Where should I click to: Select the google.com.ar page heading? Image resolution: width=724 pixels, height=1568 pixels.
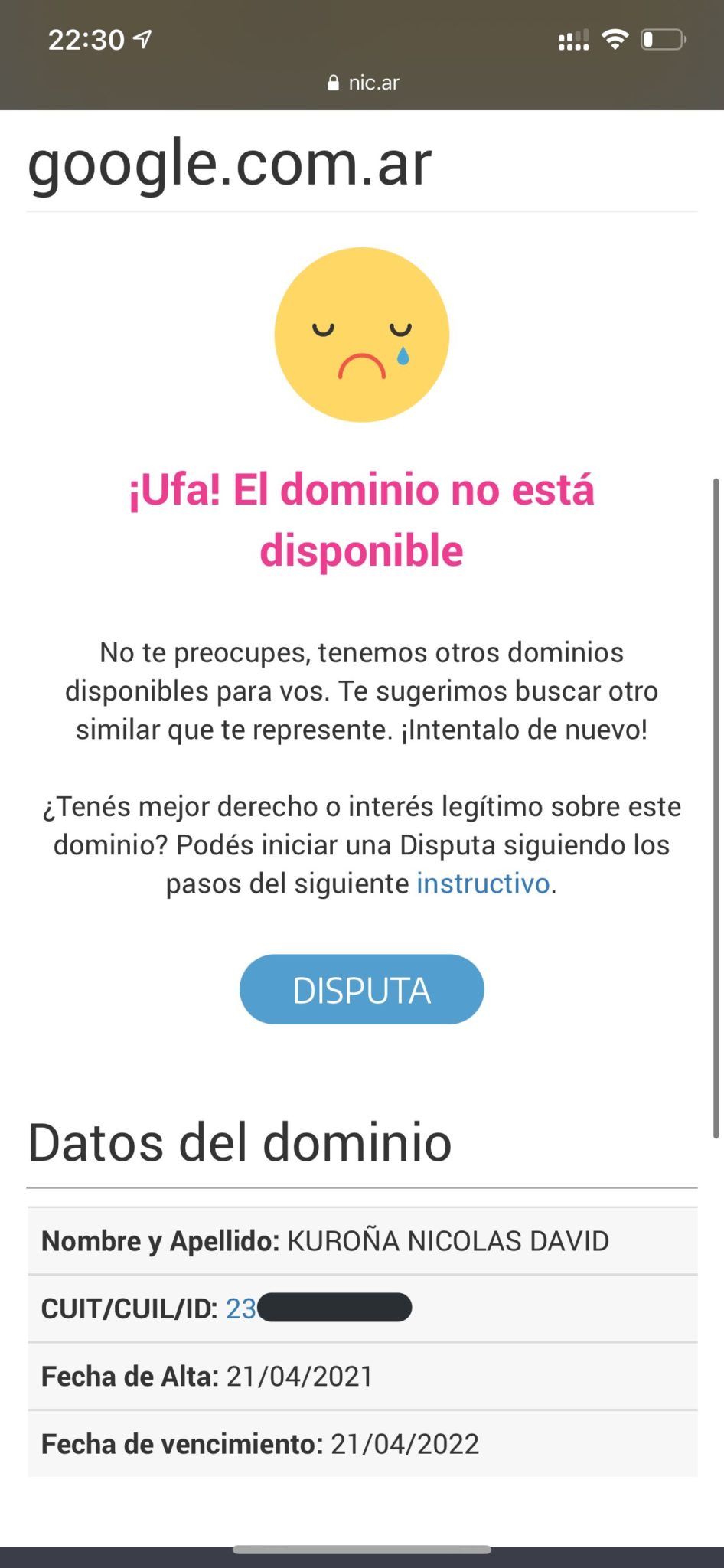coord(229,162)
